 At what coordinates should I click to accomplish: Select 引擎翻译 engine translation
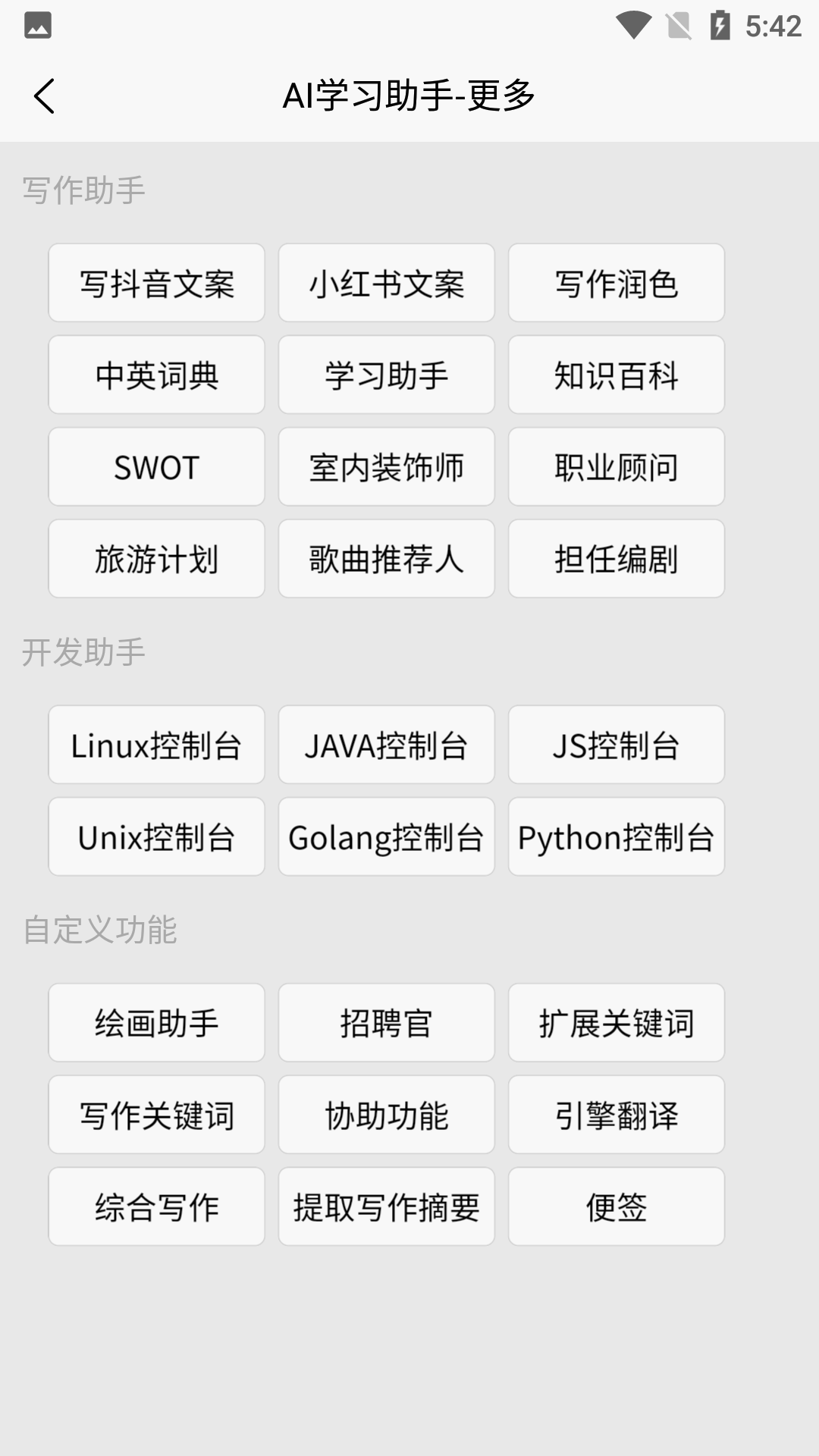(617, 1115)
